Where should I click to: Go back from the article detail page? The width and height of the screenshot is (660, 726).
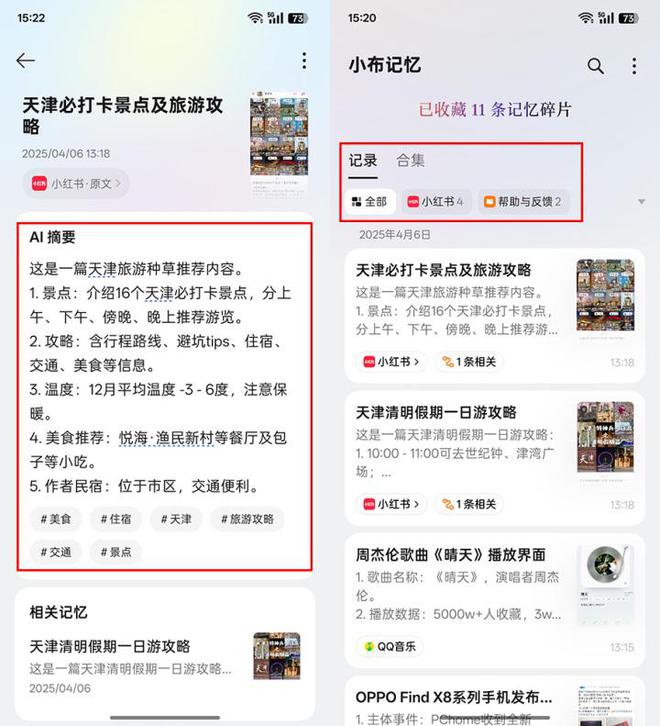point(26,61)
